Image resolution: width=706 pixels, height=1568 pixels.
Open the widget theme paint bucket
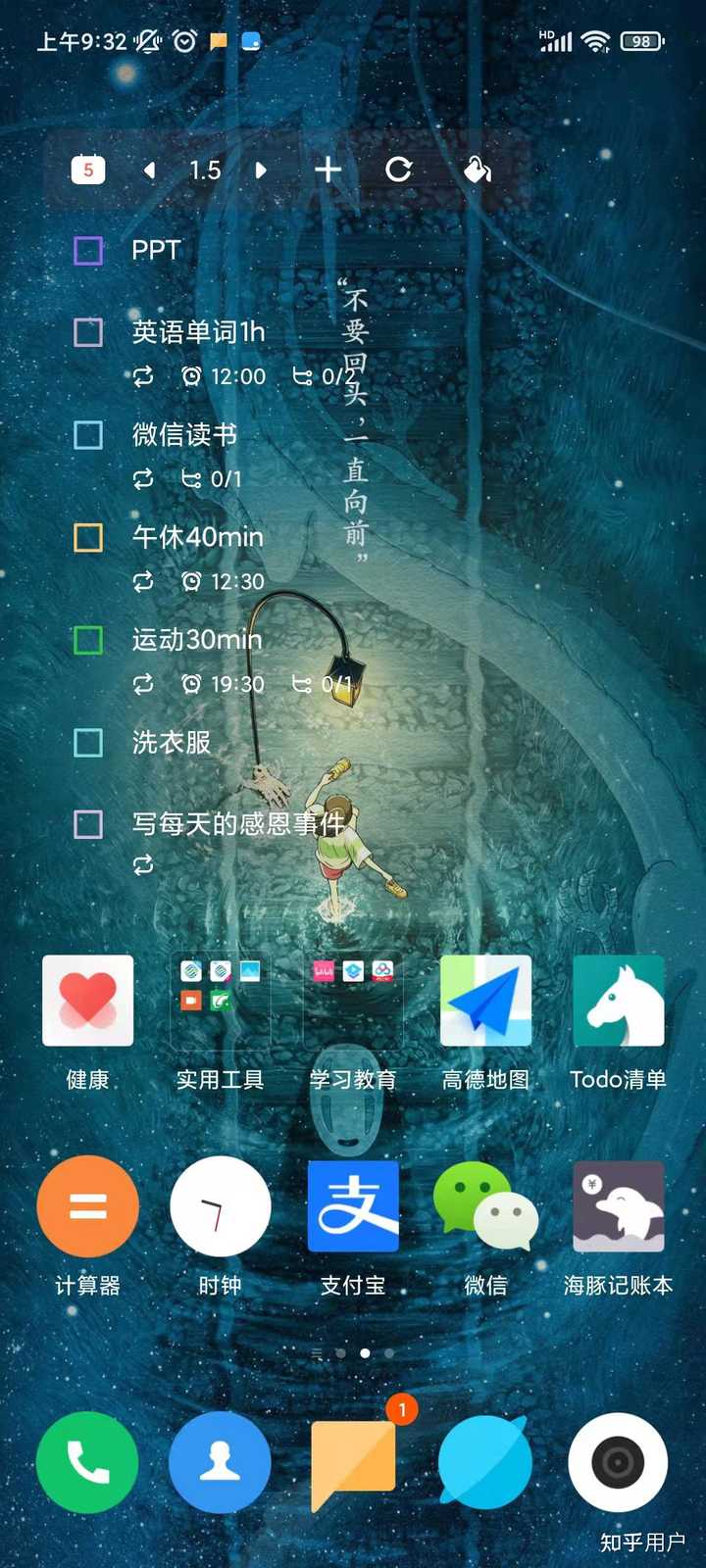pos(477,170)
